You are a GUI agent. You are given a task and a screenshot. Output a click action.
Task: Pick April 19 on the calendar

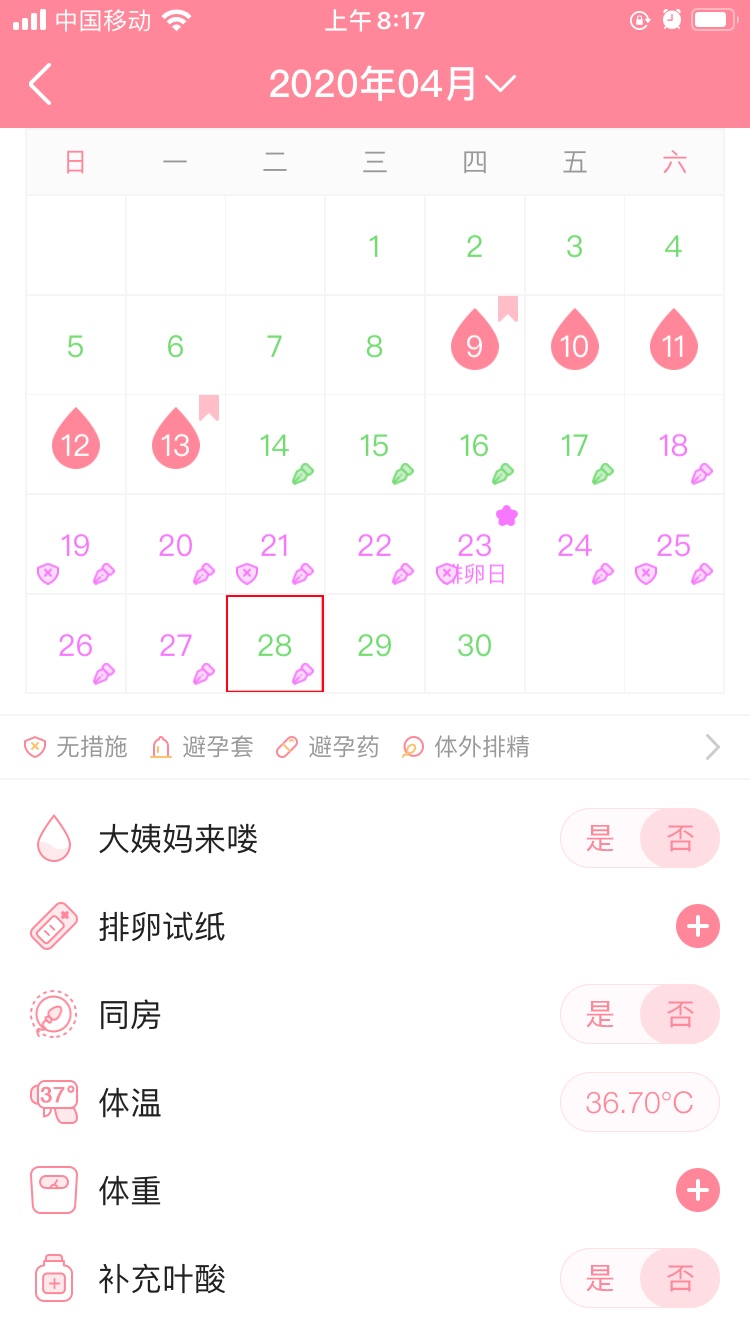point(76,546)
